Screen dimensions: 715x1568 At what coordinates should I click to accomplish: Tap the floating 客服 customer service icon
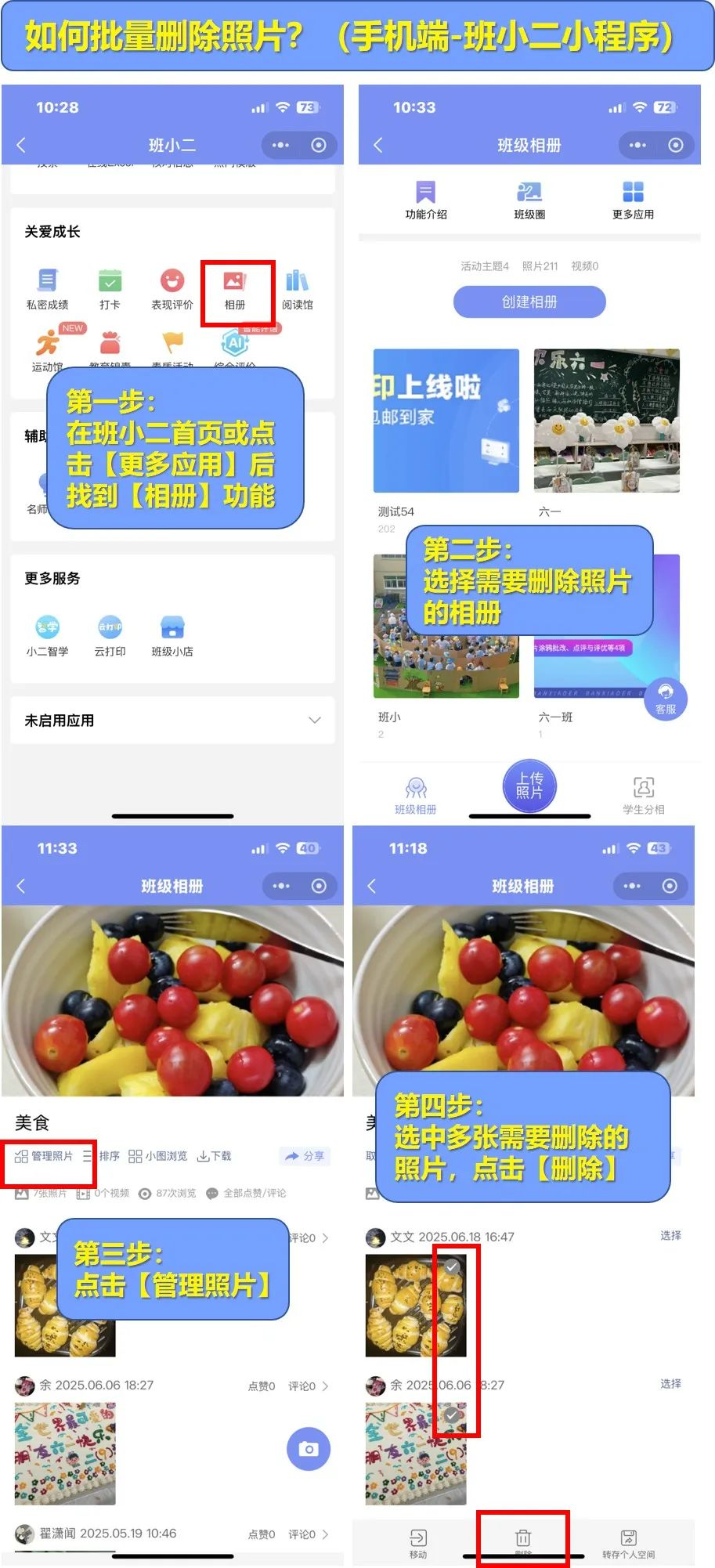click(666, 699)
